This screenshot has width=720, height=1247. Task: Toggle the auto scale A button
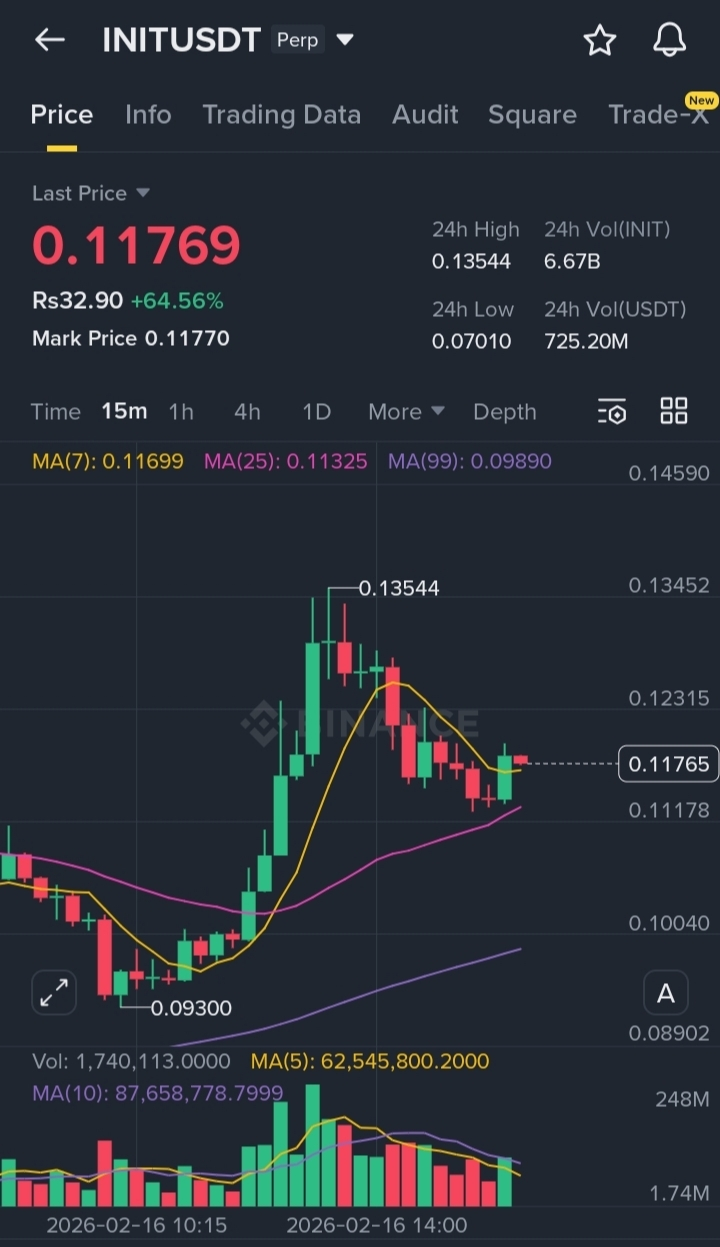tap(665, 993)
